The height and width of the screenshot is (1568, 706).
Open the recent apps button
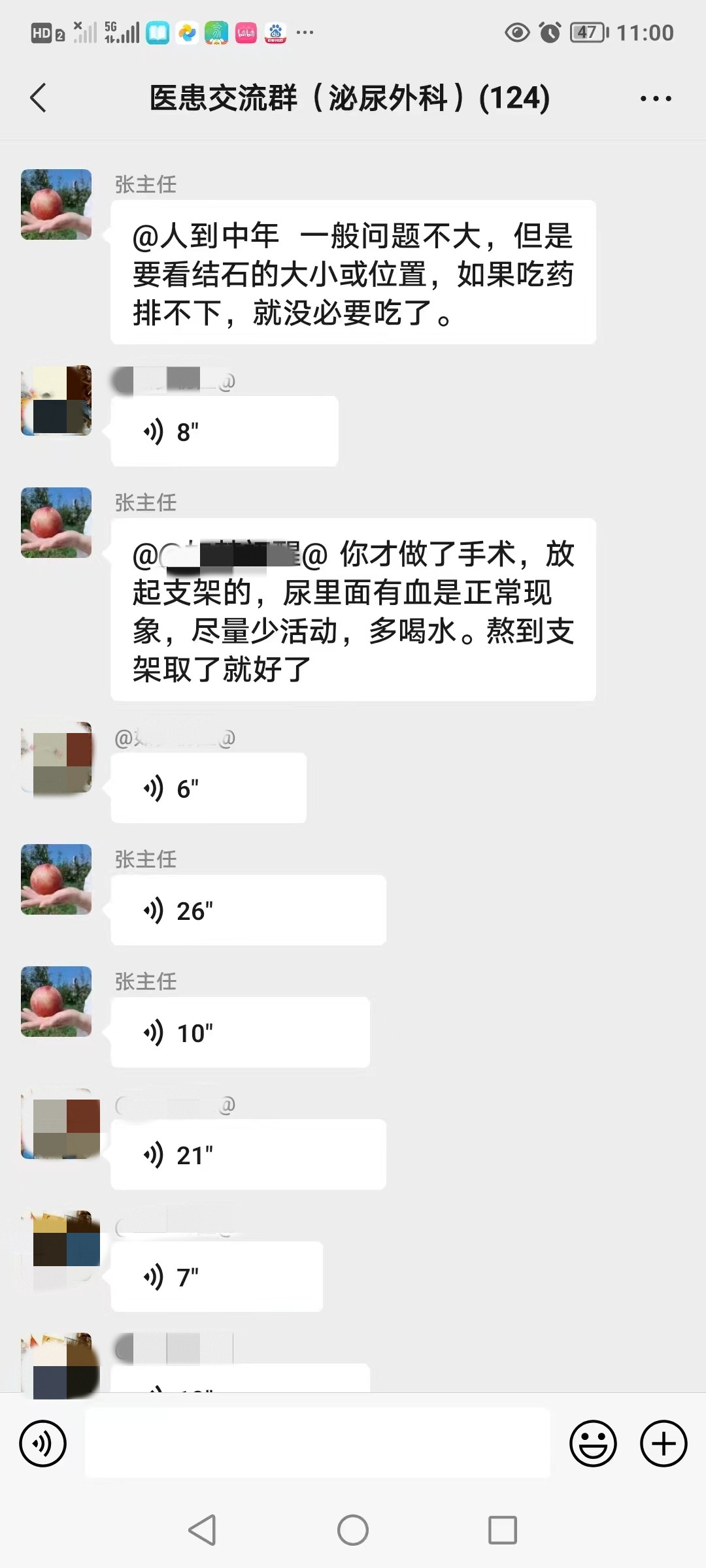tap(503, 1530)
